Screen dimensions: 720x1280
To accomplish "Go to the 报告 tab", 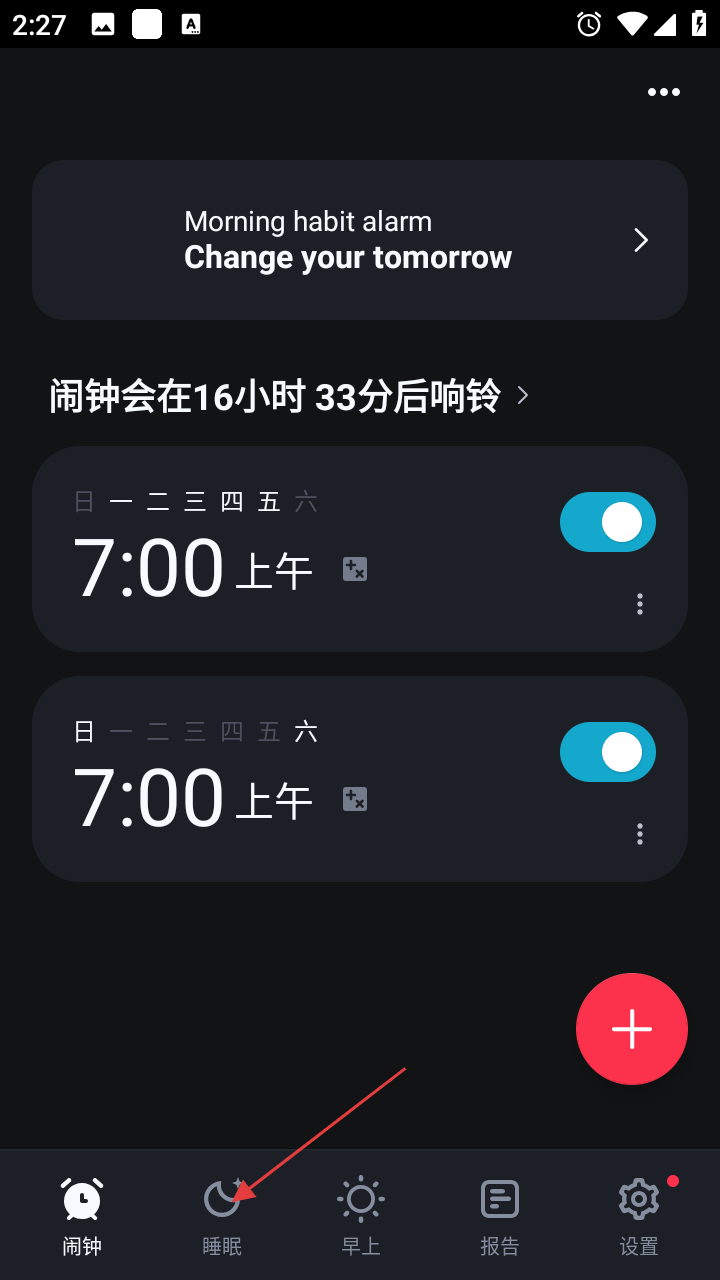I will click(500, 1215).
